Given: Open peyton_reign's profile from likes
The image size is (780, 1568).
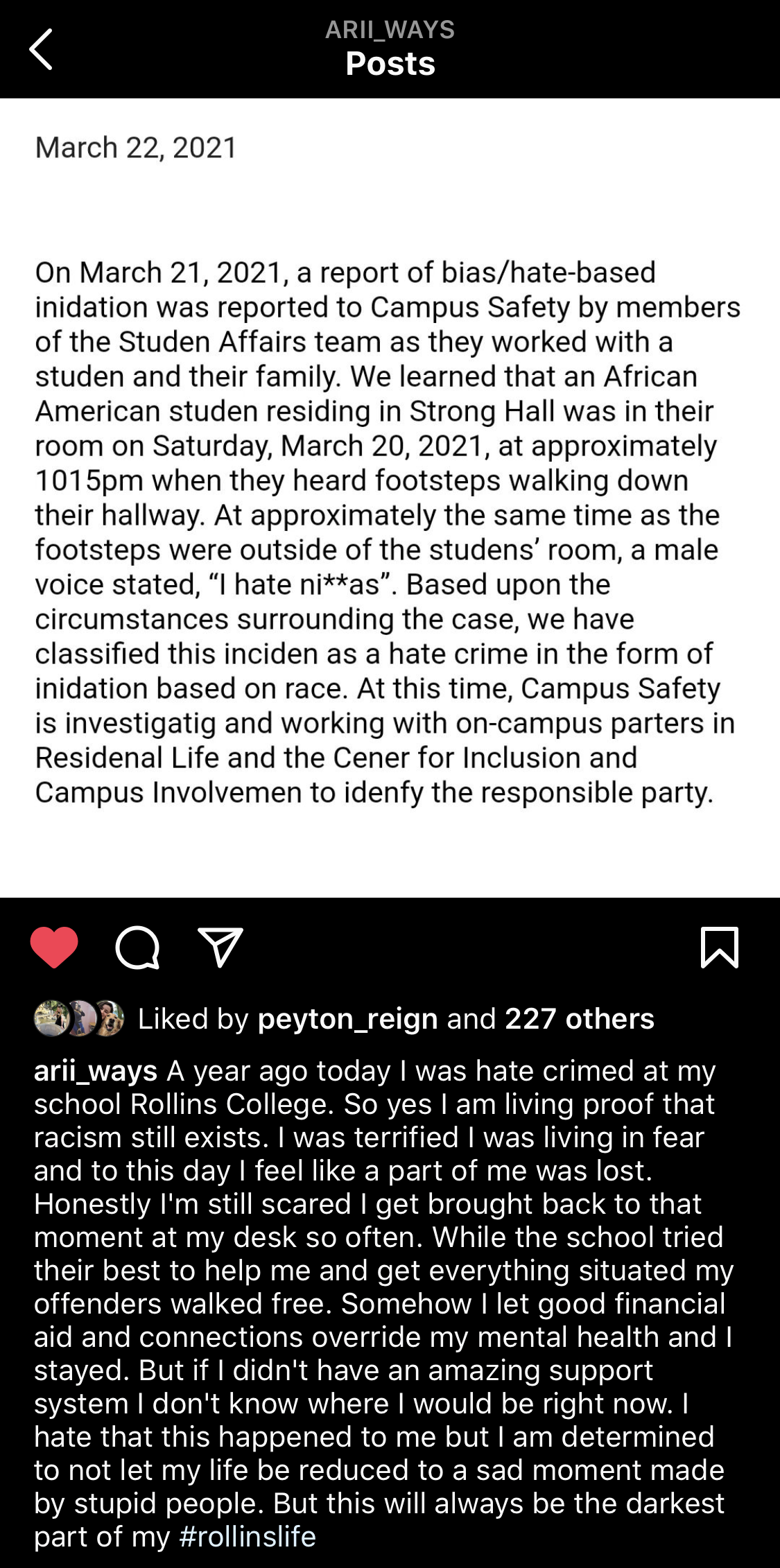Looking at the screenshot, I should (x=347, y=1019).
